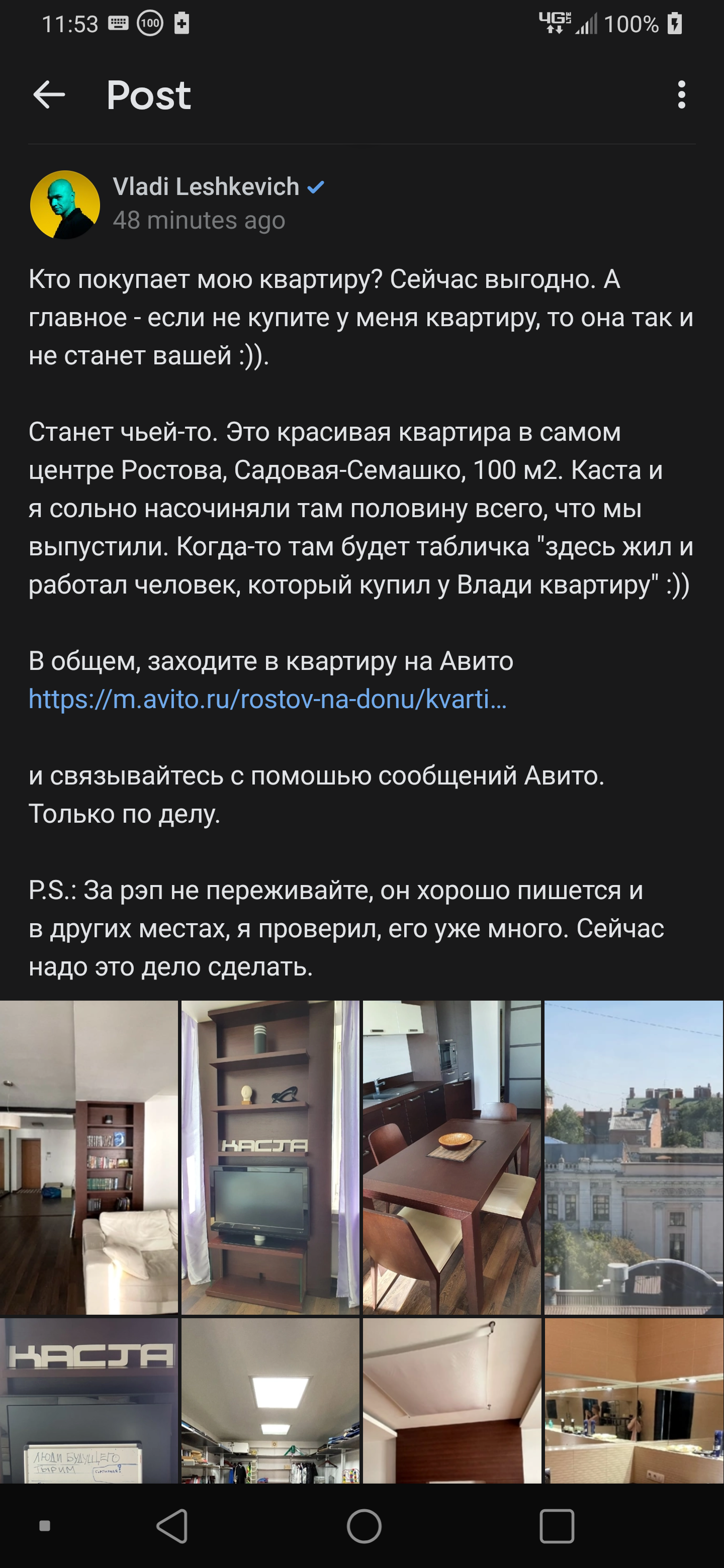This screenshot has height=1568, width=724.
Task: Open Vladi Leshkevich's profile picture
Action: click(65, 205)
